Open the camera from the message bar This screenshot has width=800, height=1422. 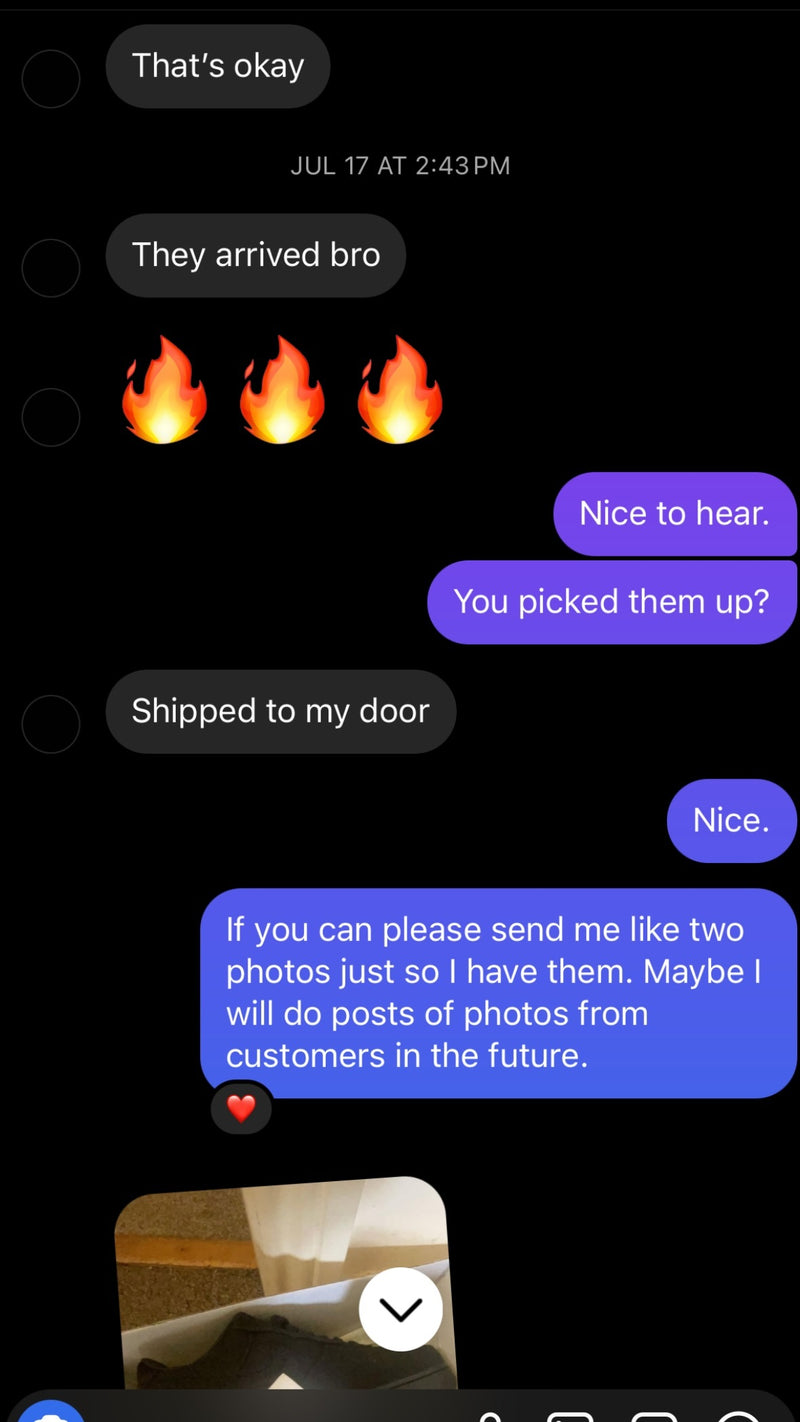tap(52, 1412)
